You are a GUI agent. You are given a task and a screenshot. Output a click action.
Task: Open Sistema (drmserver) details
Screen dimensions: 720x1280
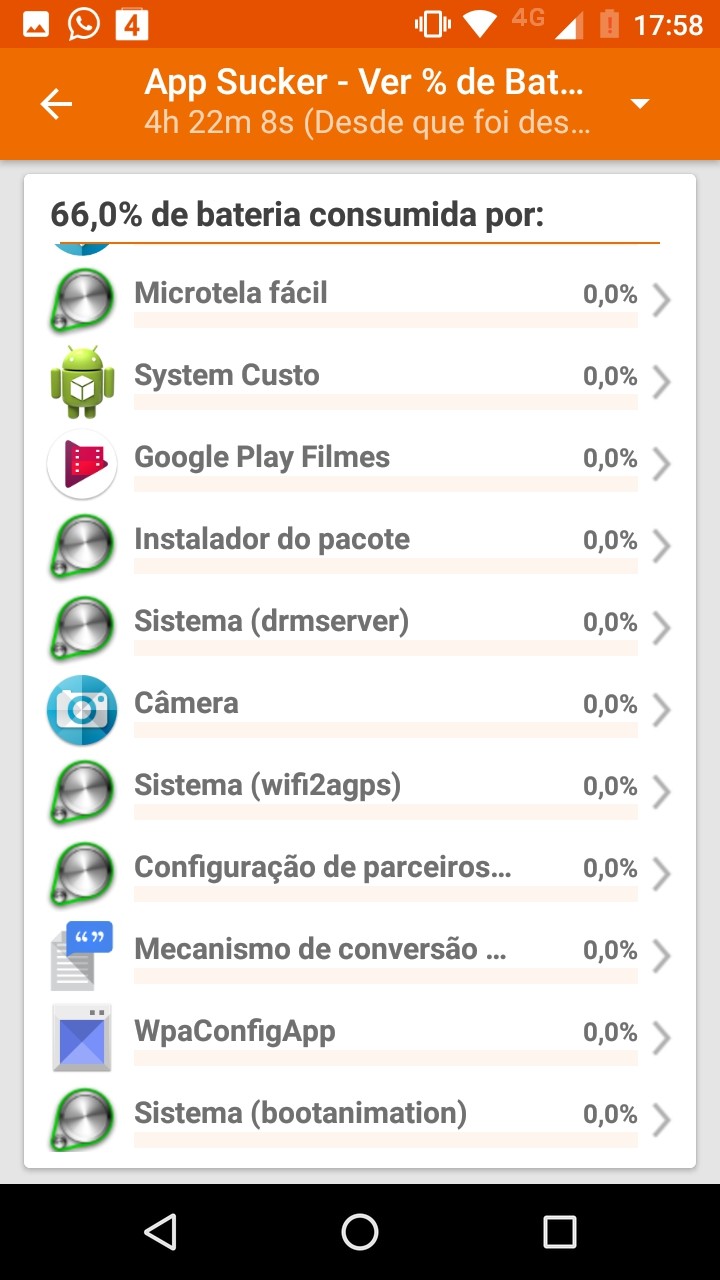pyautogui.click(x=360, y=626)
